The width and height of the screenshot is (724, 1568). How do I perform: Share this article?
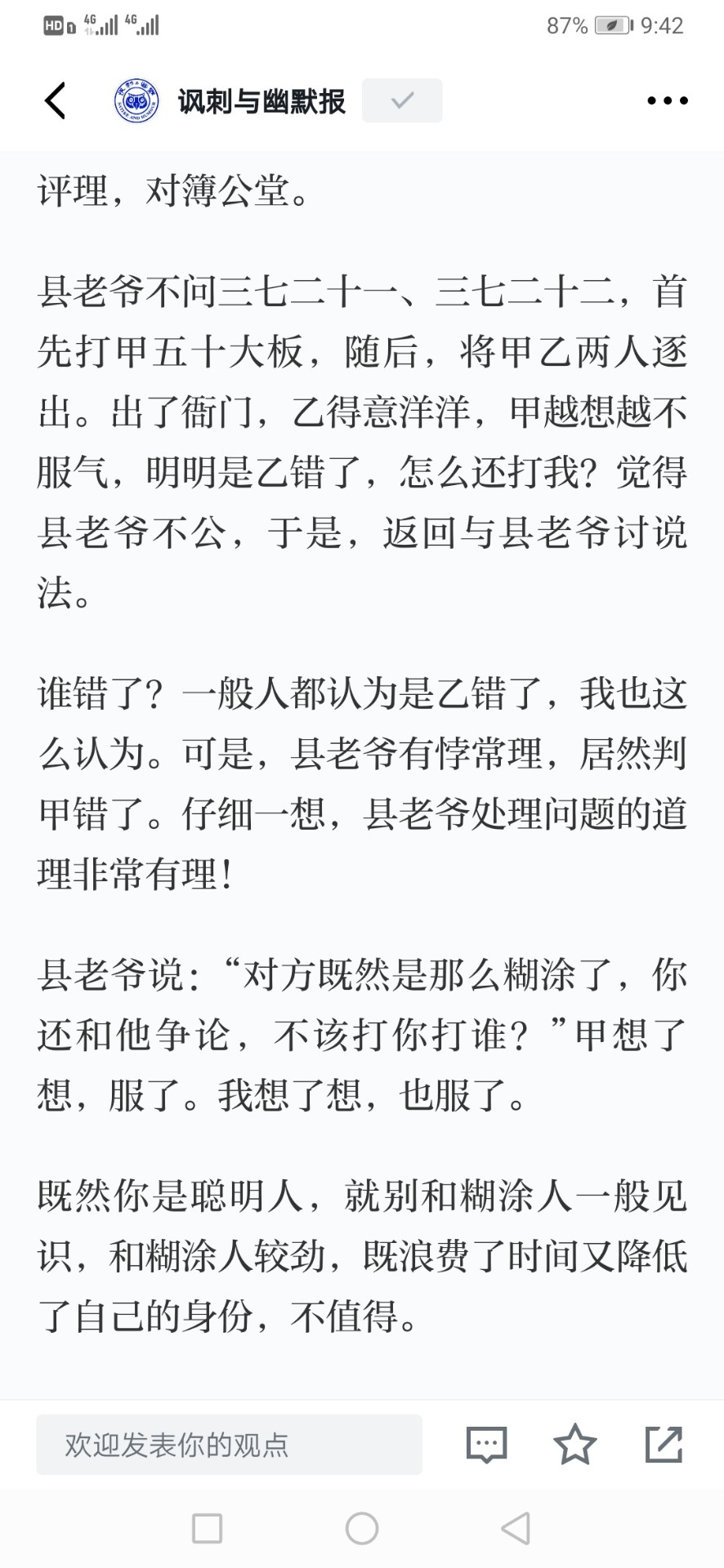[x=664, y=1444]
